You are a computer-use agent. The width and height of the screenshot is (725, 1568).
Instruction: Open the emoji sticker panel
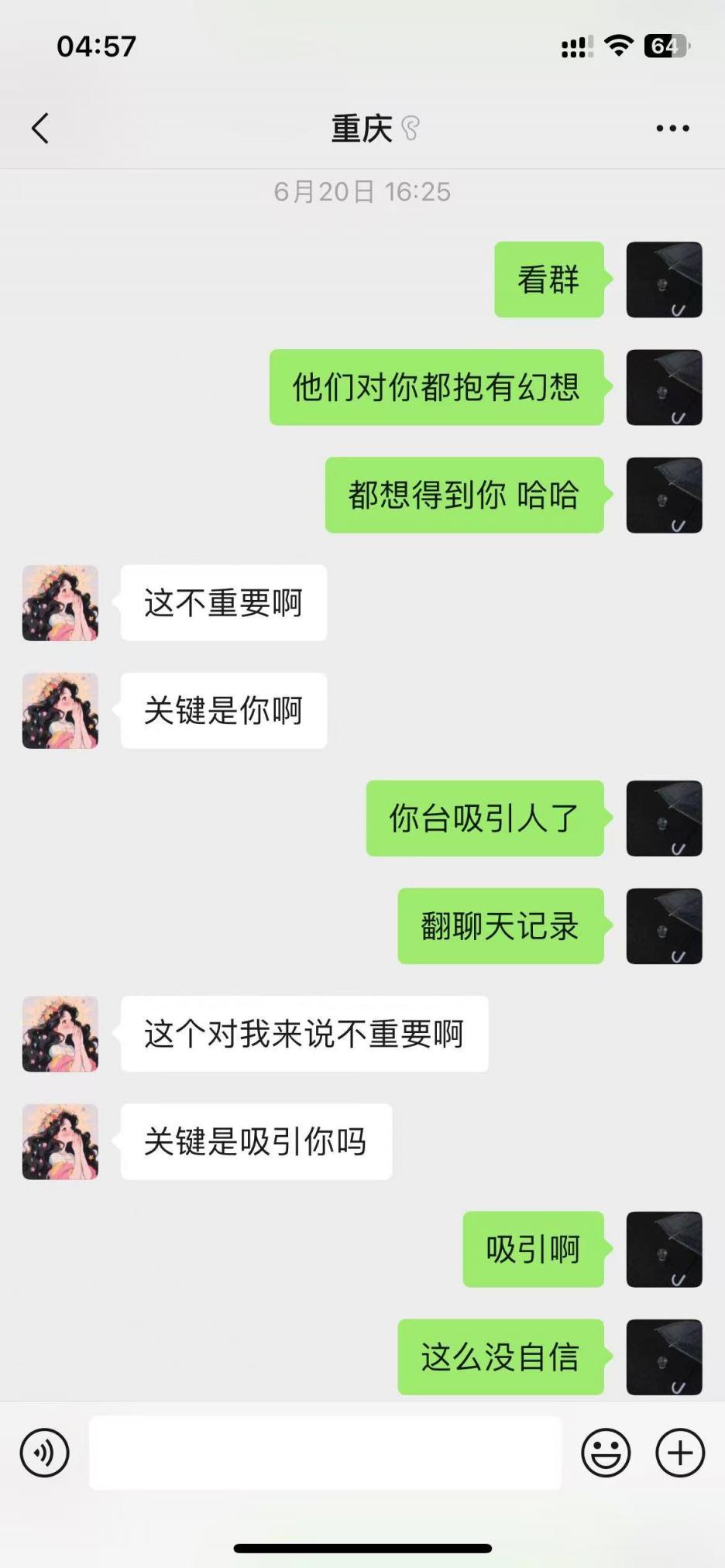point(606,1453)
